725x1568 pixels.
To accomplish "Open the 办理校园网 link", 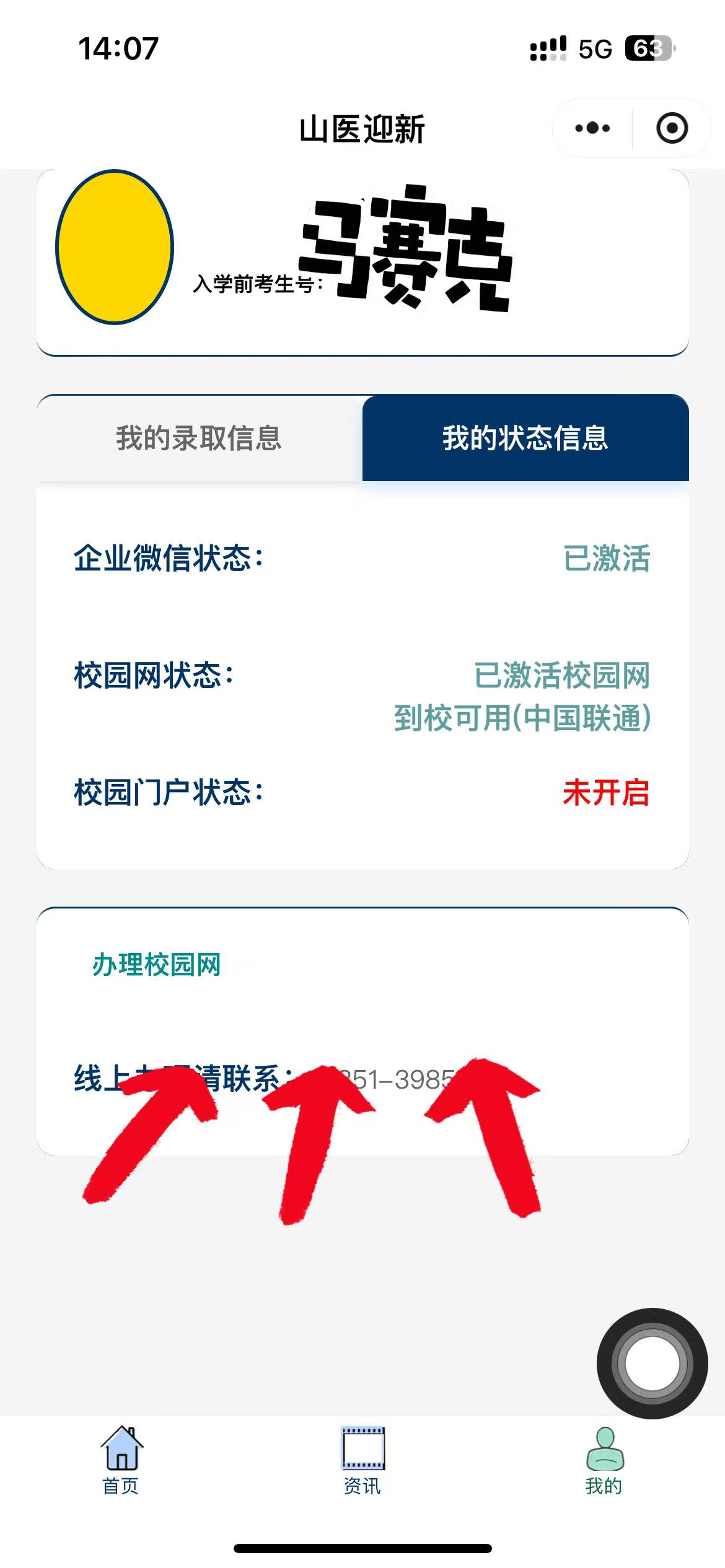I will [x=156, y=965].
